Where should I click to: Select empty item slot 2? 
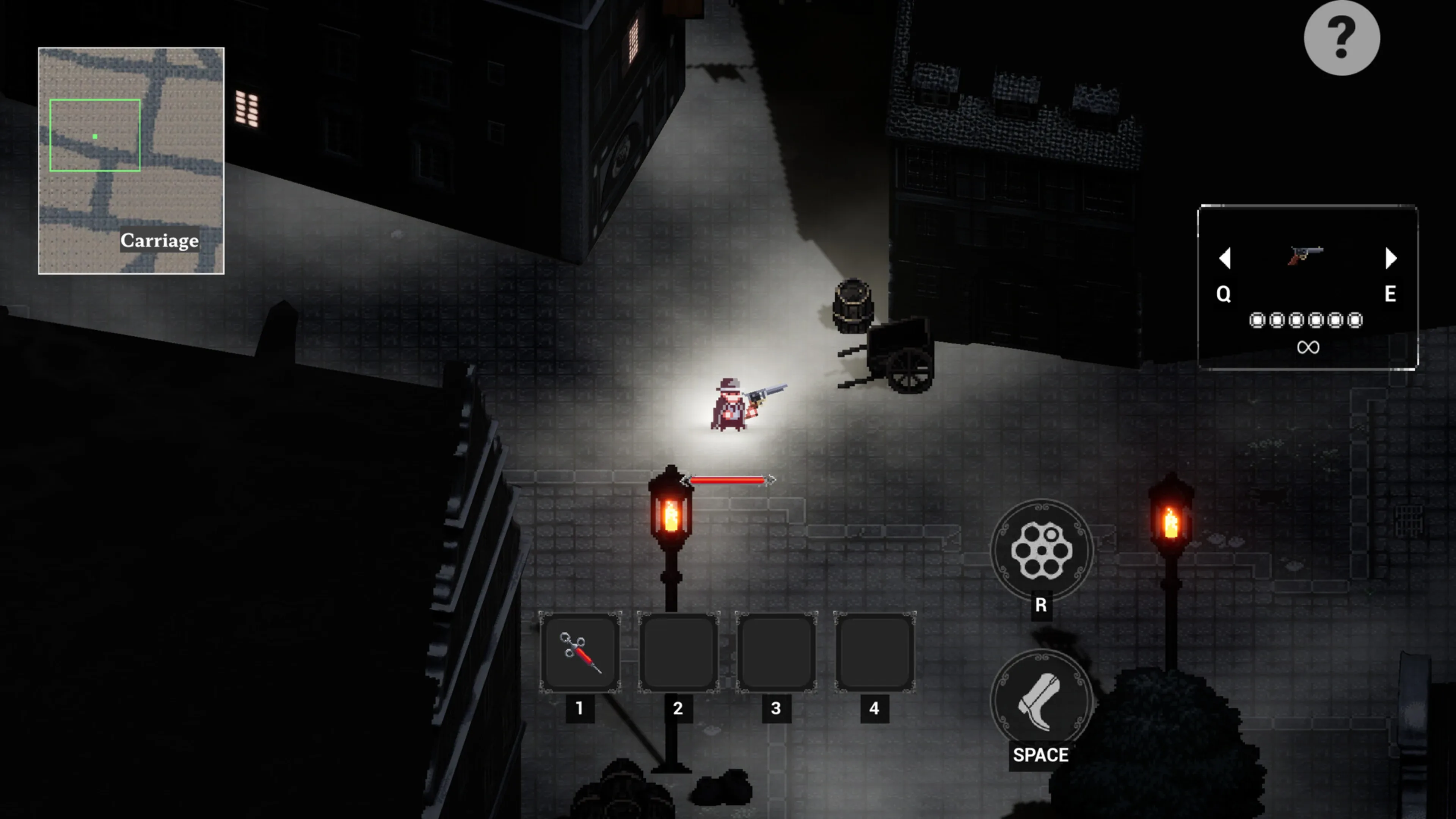point(678,653)
